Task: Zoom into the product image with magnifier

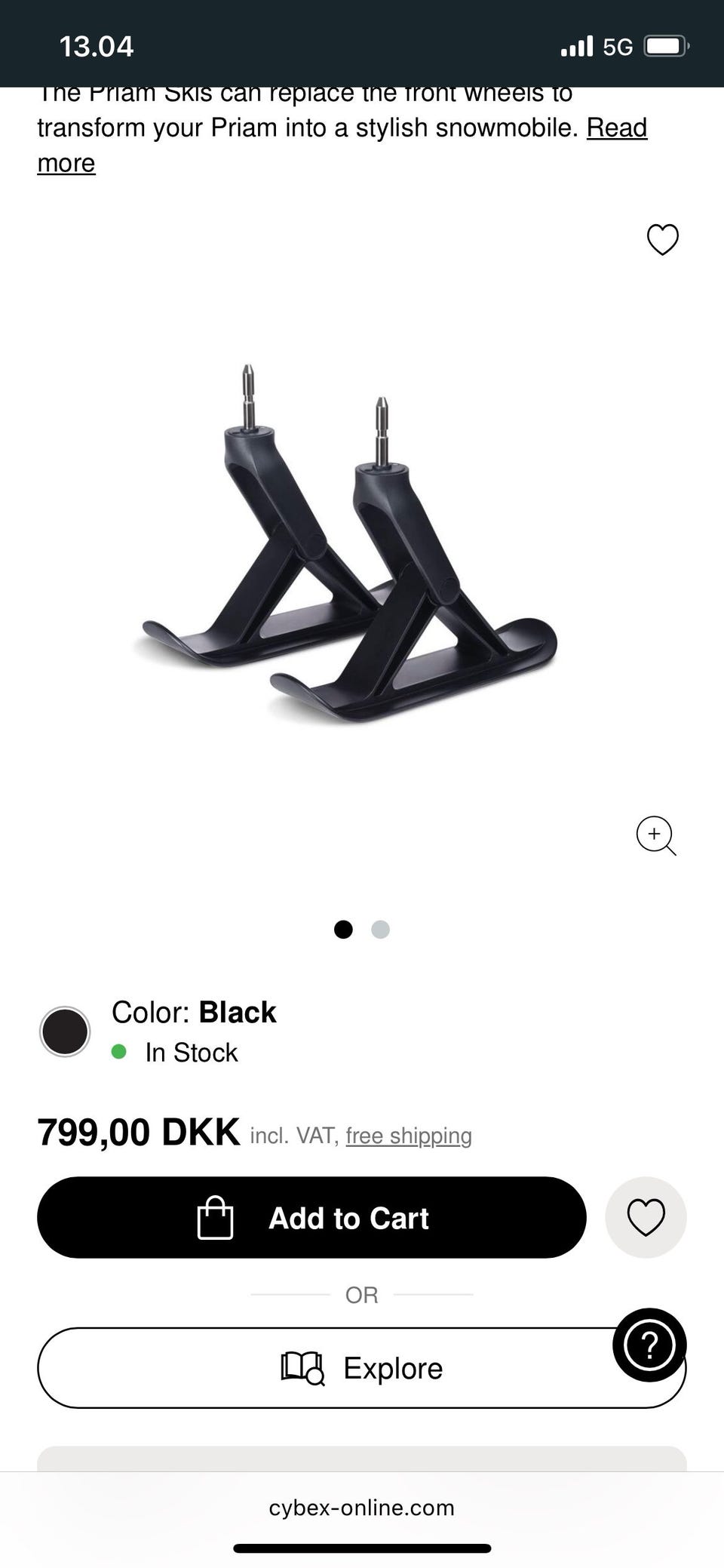Action: tap(656, 836)
